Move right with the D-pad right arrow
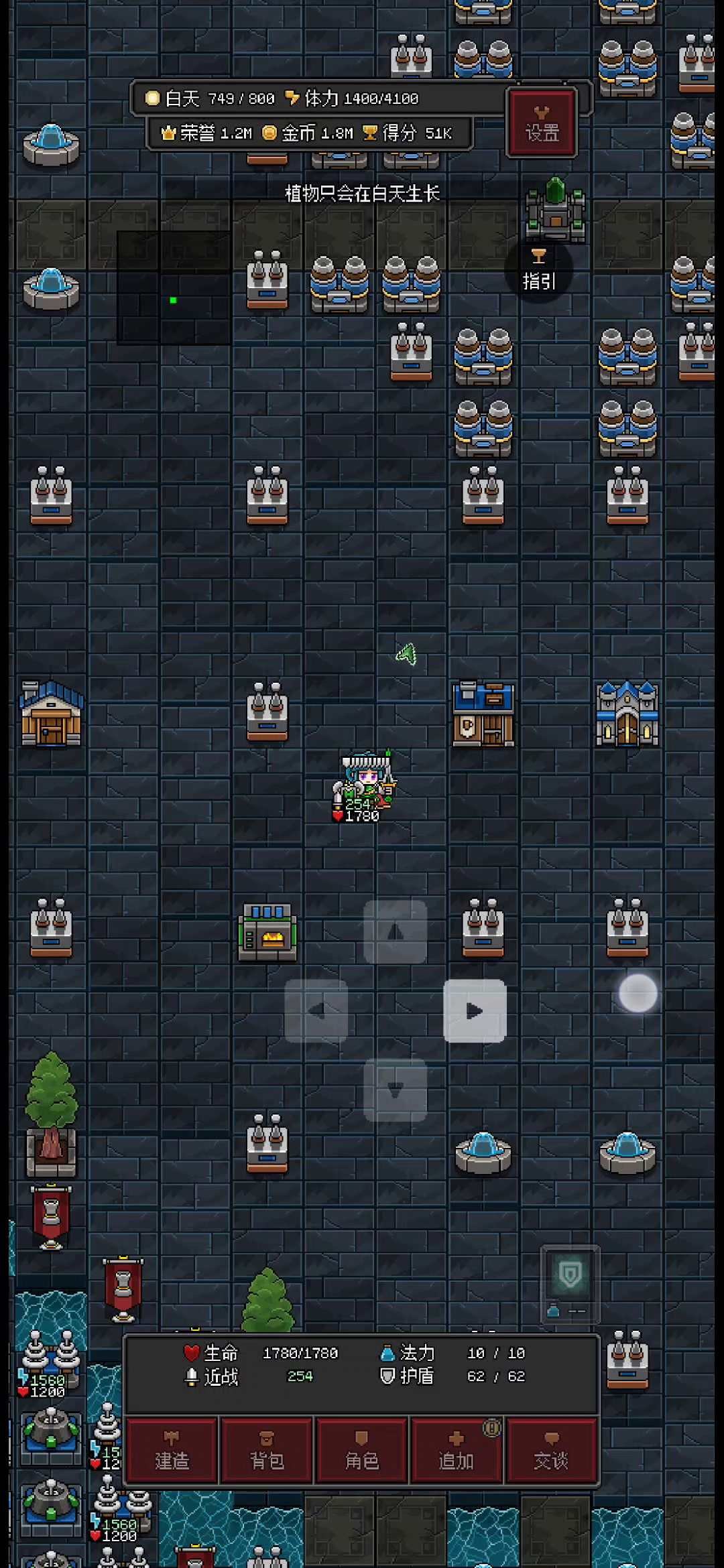724x1568 pixels. [x=475, y=1010]
